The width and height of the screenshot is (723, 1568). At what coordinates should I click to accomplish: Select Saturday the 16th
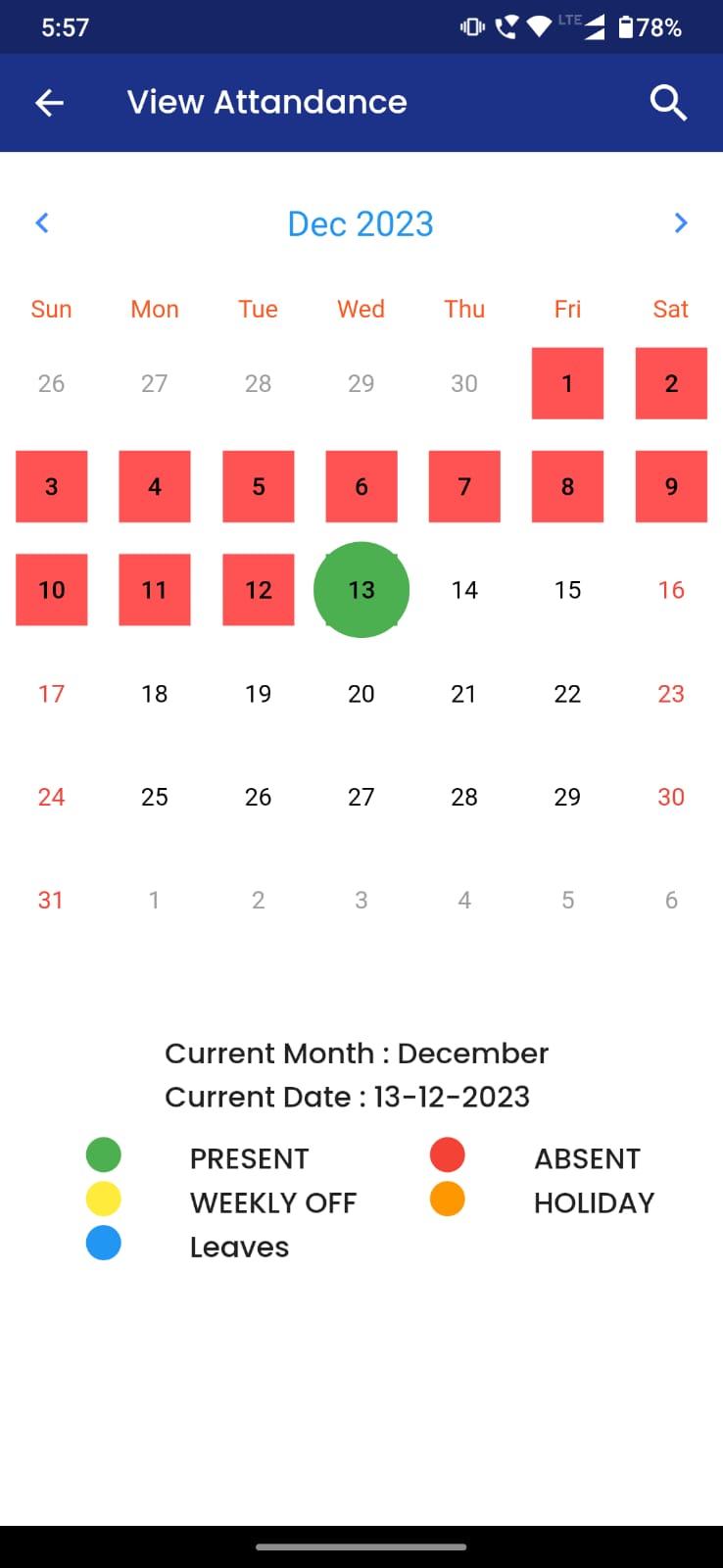(x=671, y=590)
